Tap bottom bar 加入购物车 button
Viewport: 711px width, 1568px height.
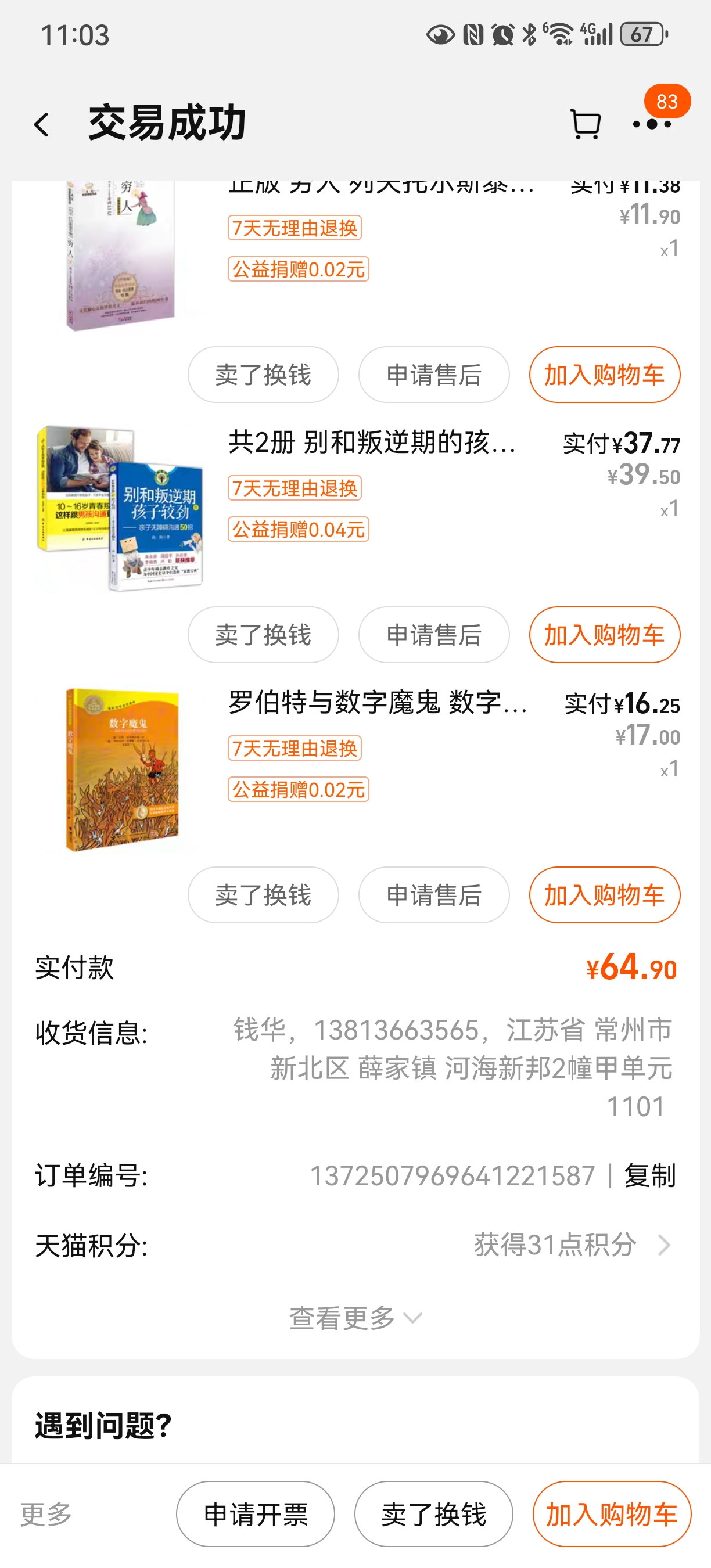(x=612, y=1514)
